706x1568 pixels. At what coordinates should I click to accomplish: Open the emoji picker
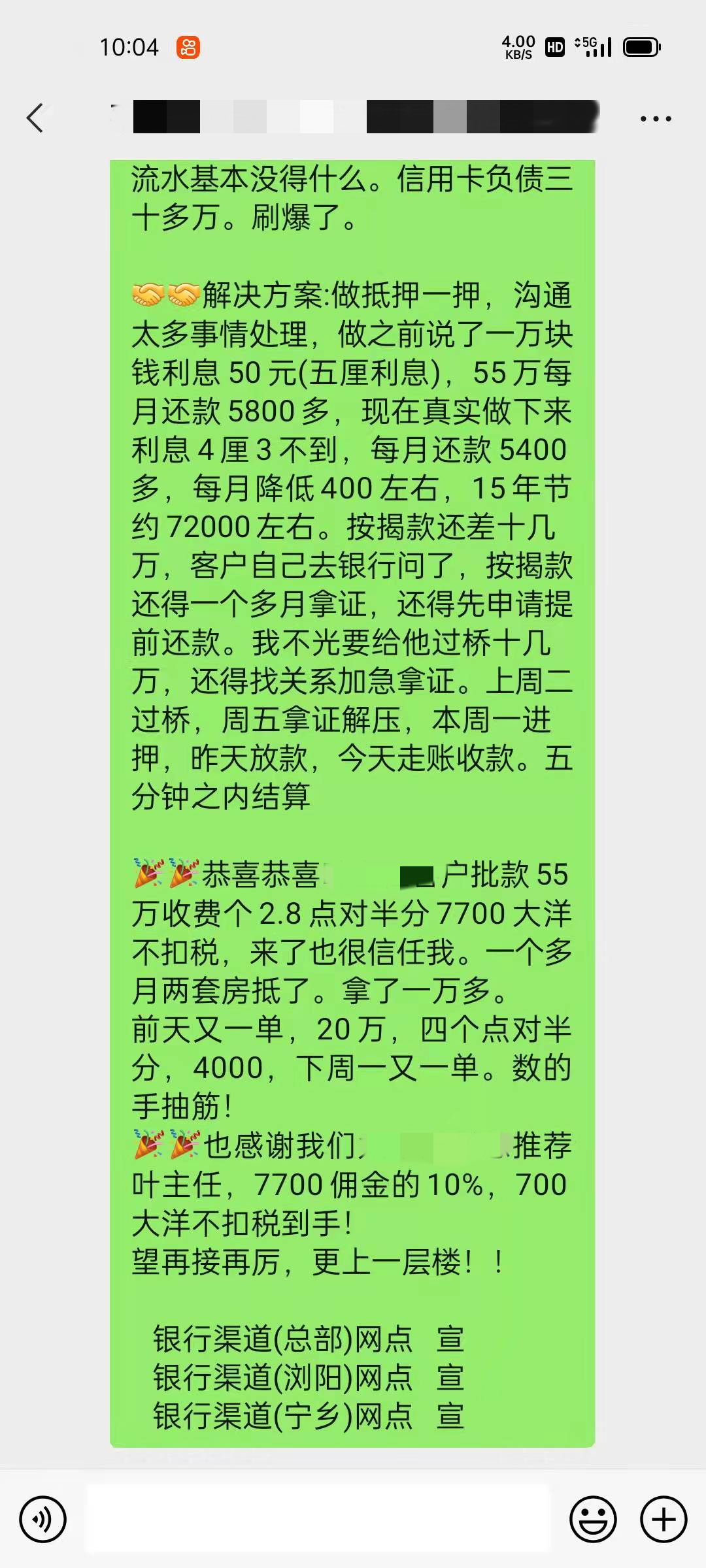tap(593, 1519)
